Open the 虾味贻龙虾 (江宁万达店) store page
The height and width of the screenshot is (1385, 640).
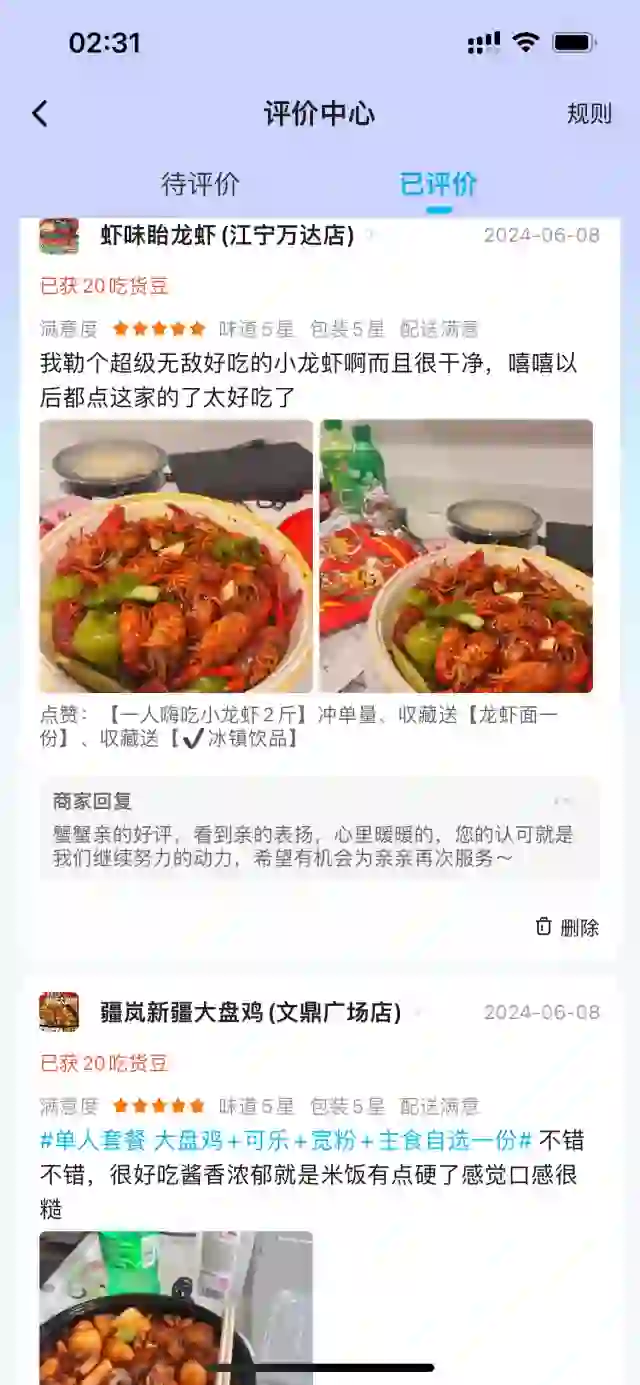(x=227, y=236)
